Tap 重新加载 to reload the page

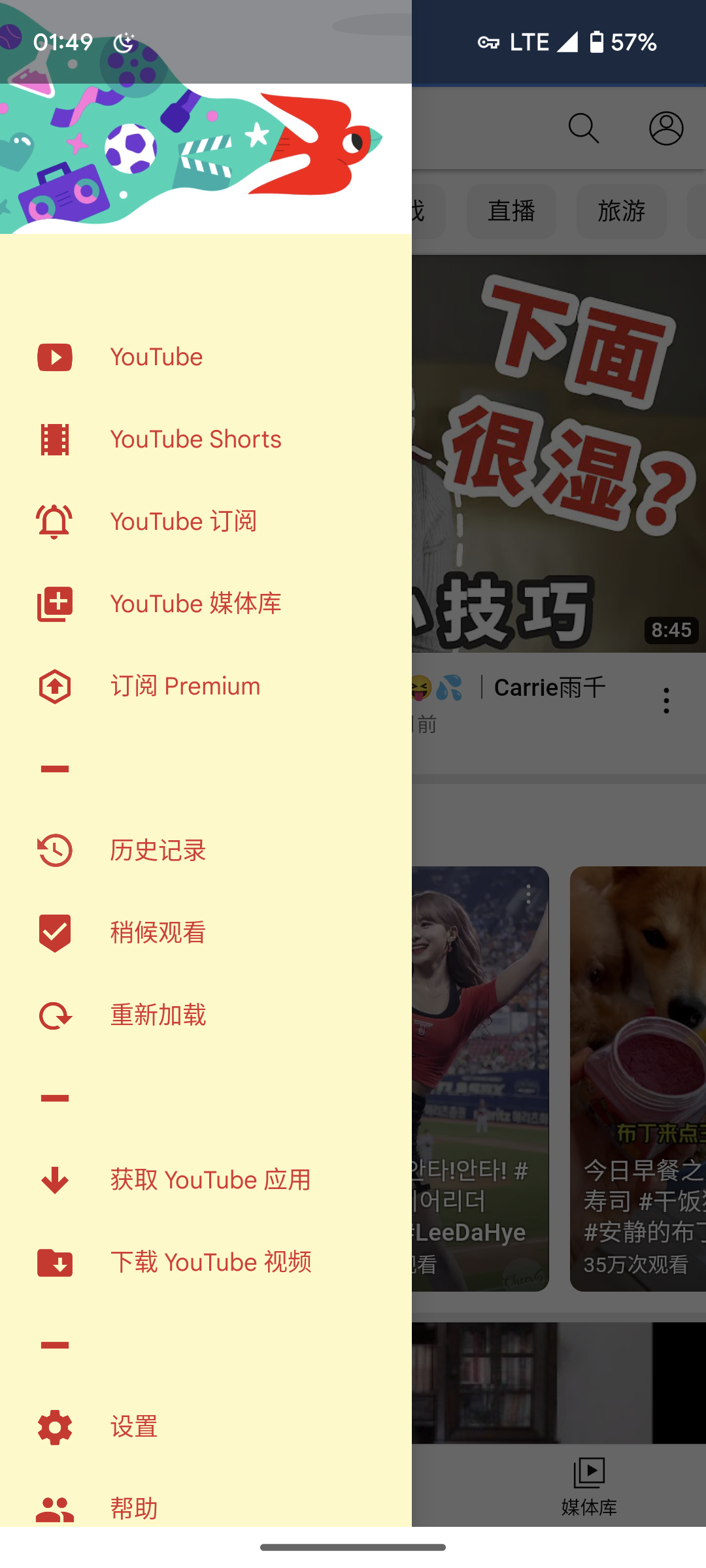click(158, 1015)
